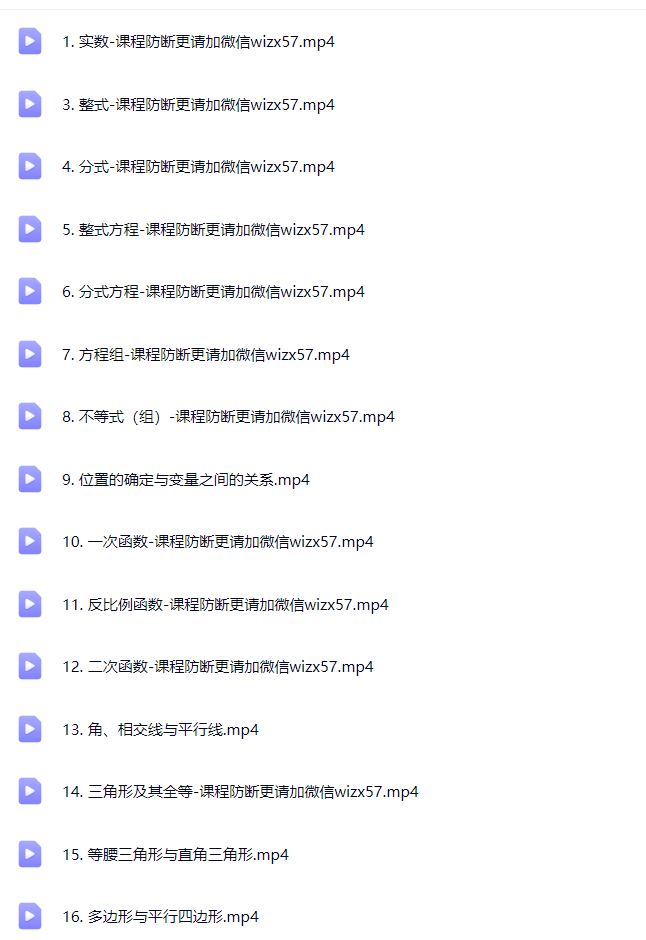Open 16. 多边形与平行四边形.mp4
The image size is (646, 940).
pyautogui.click(x=160, y=917)
